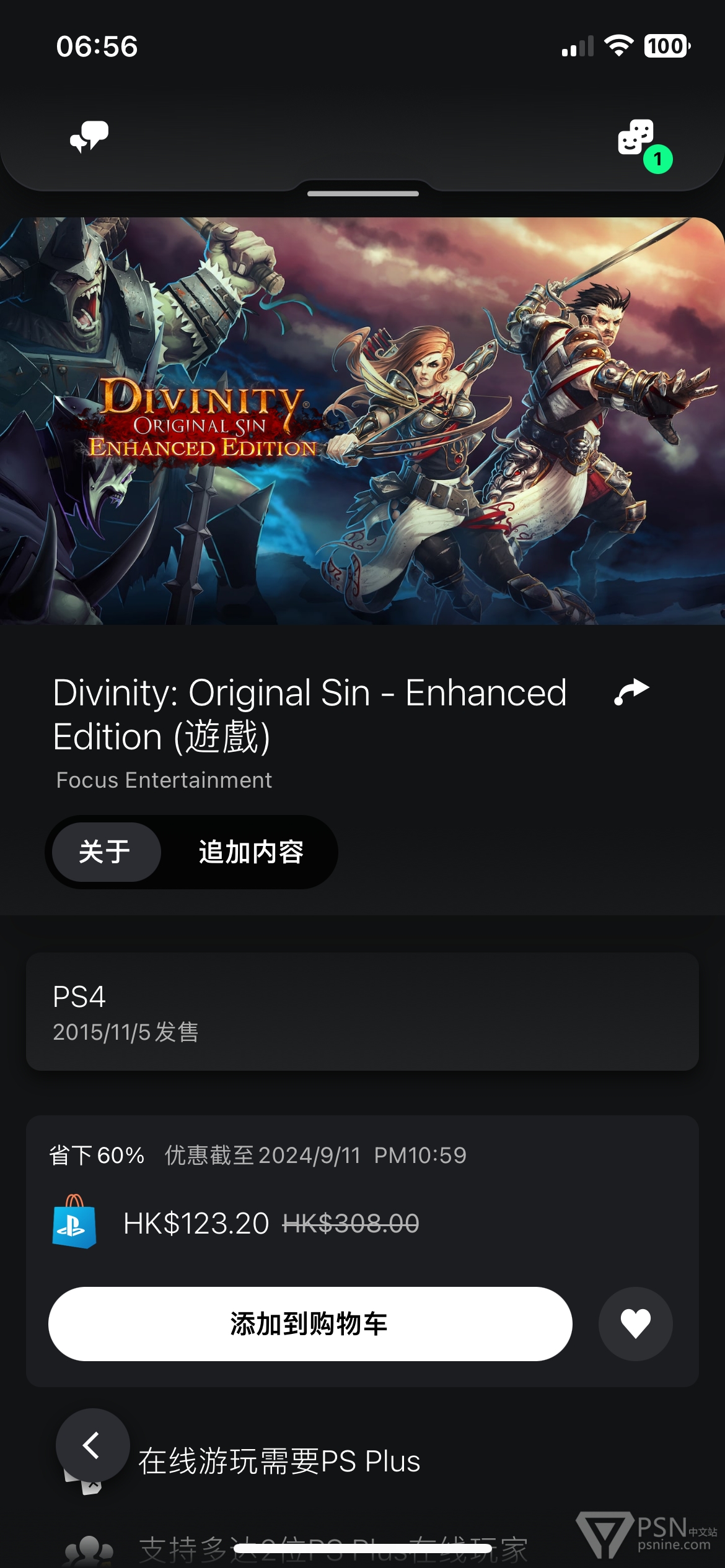
Task: Tap 添加到购物车 to add to cart
Action: pos(310,1323)
